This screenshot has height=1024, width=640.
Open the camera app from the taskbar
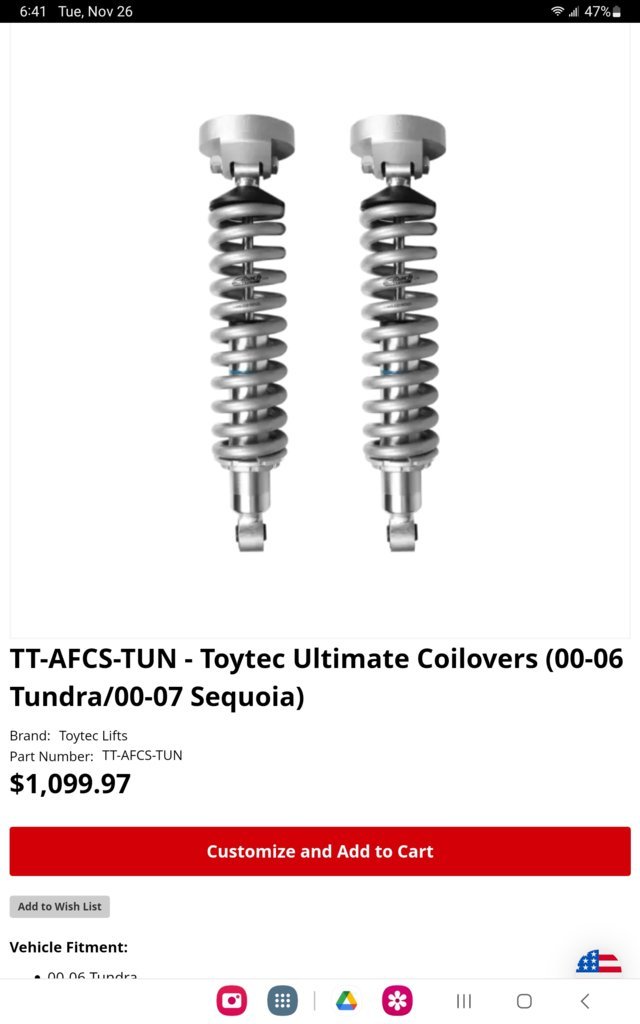tap(232, 1000)
